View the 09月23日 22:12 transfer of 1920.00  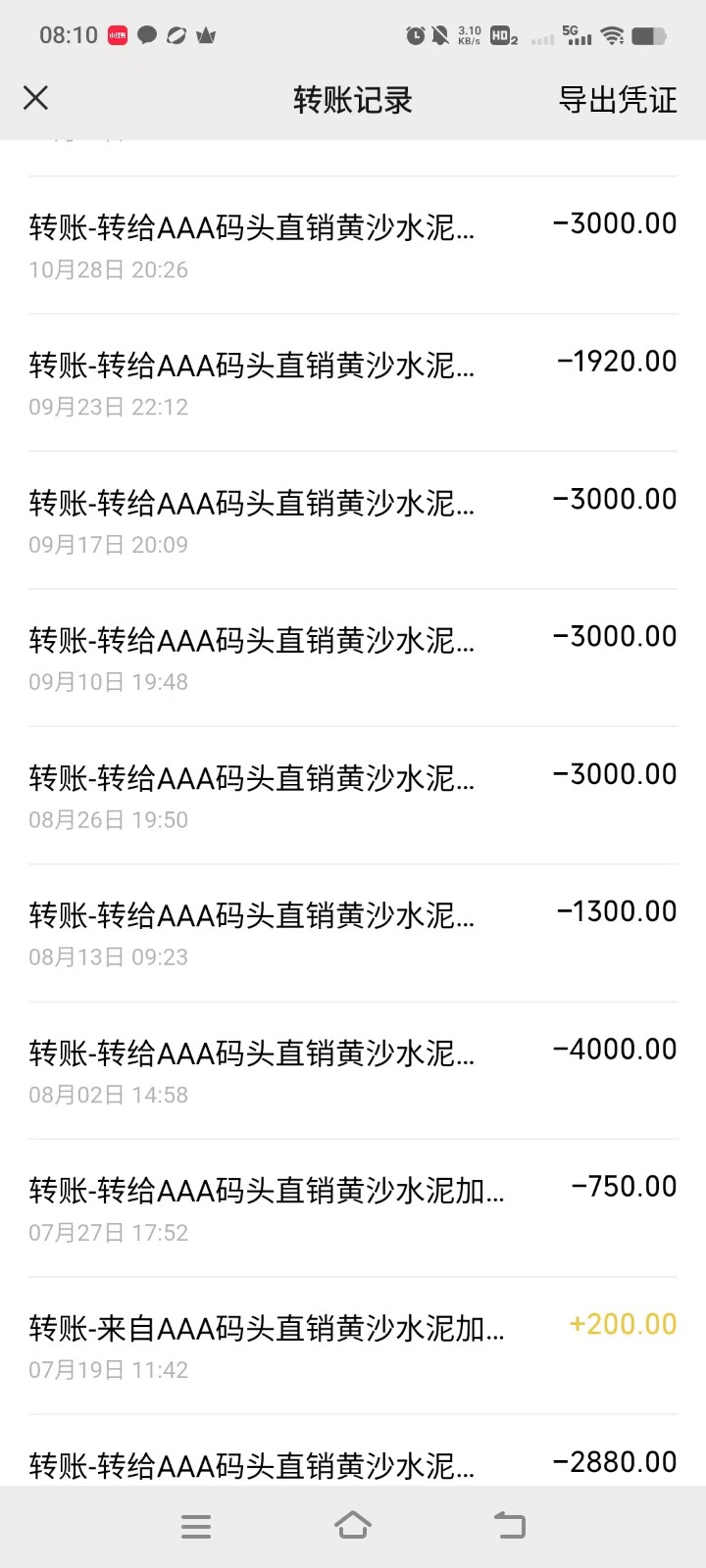click(352, 382)
